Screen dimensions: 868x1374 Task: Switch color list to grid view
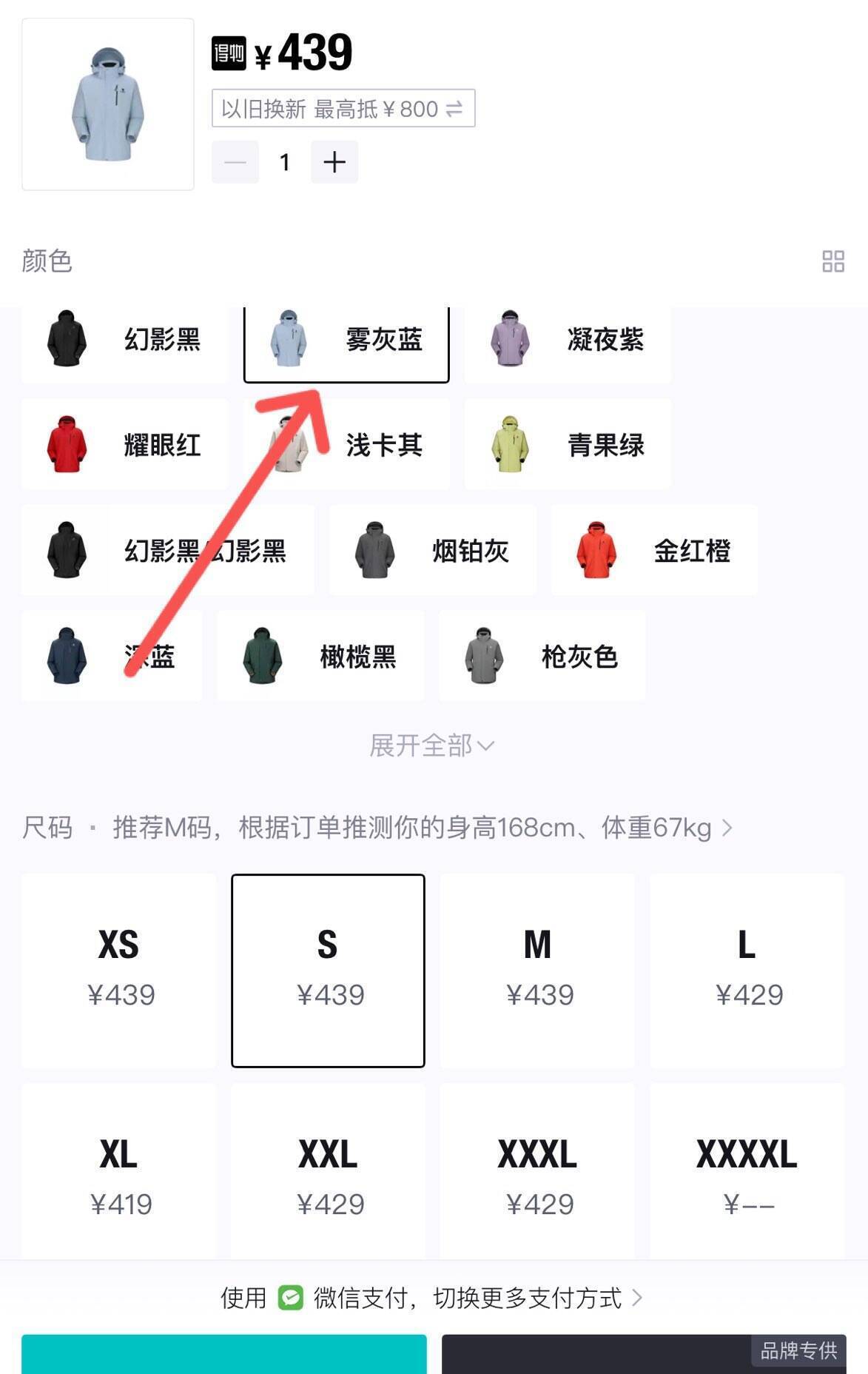(x=833, y=261)
